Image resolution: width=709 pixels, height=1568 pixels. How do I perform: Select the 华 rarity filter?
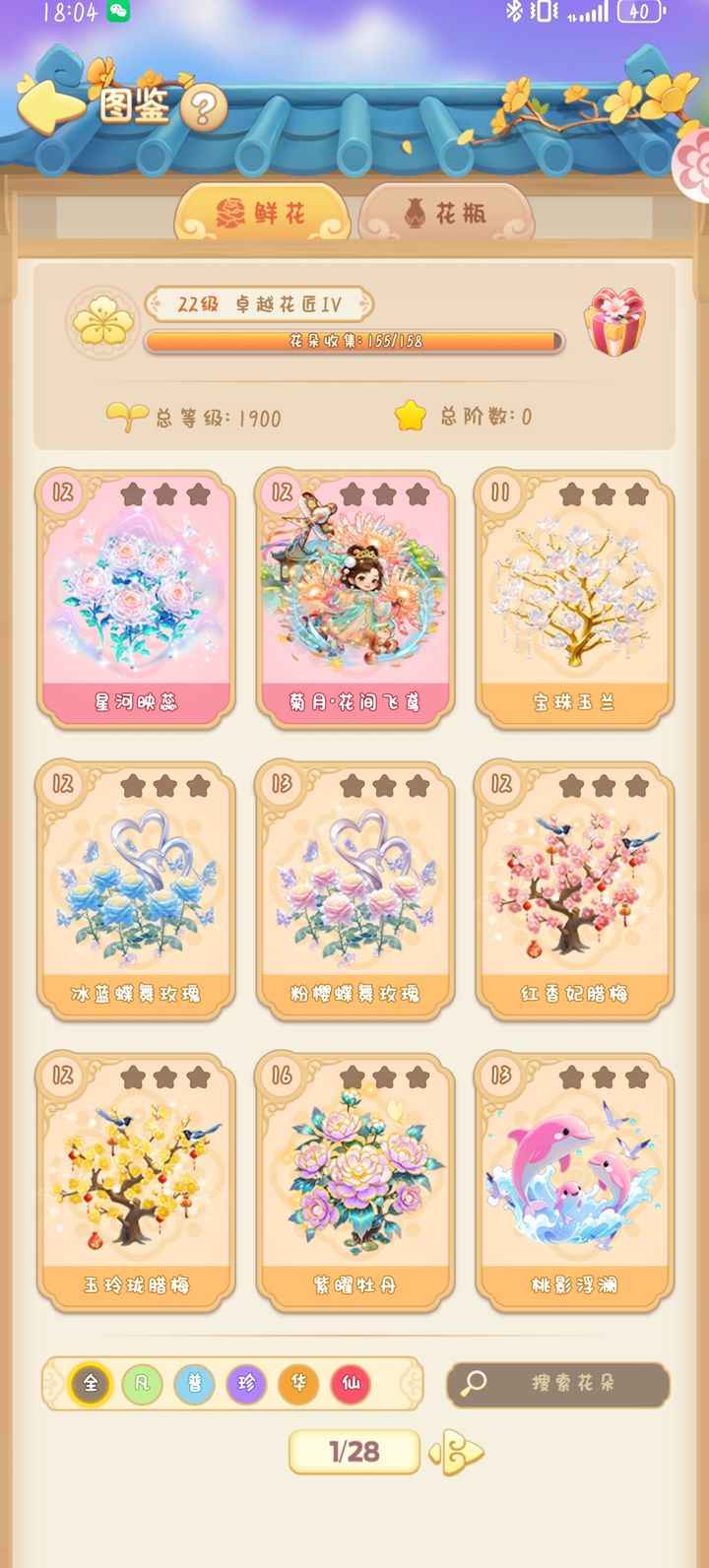pos(299,1383)
